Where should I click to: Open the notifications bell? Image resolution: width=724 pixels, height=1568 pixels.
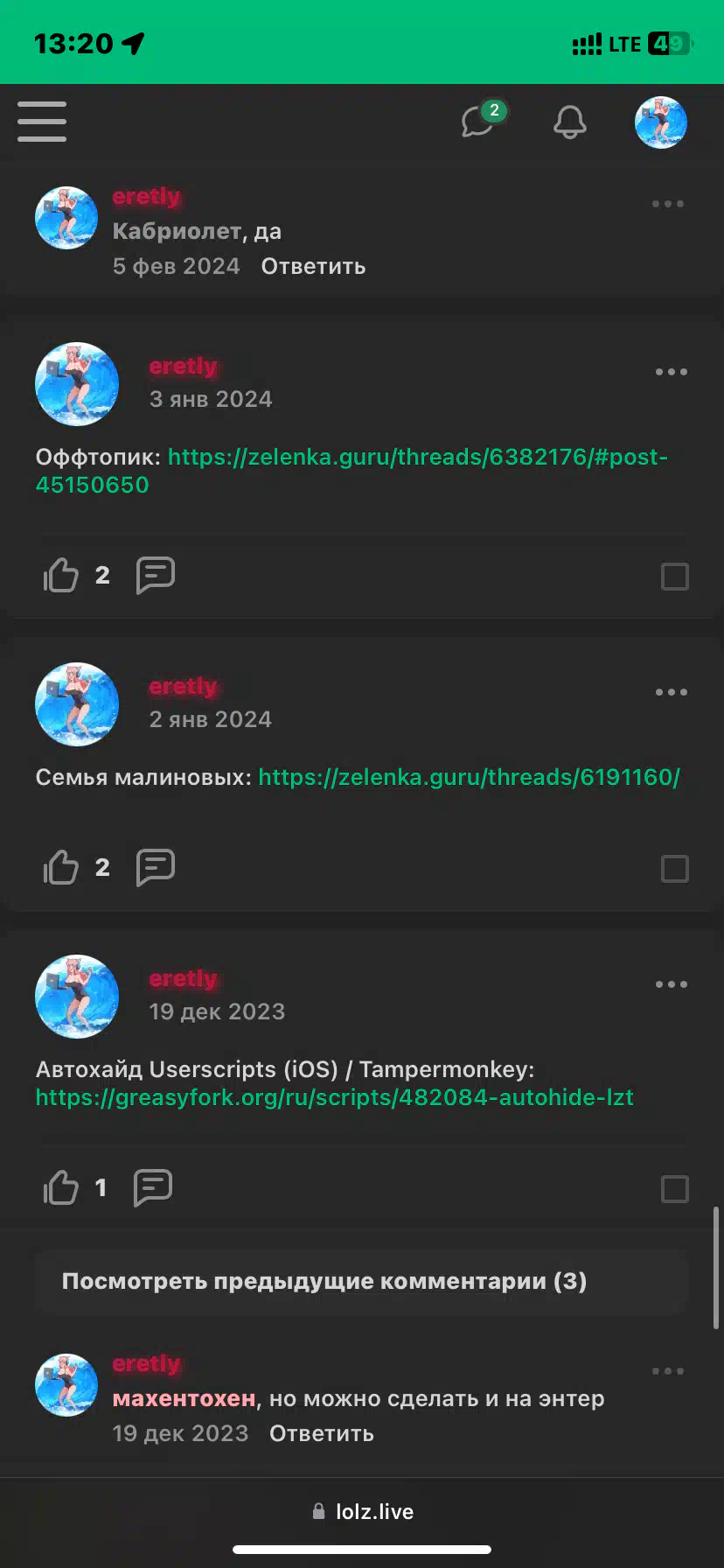pos(569,122)
